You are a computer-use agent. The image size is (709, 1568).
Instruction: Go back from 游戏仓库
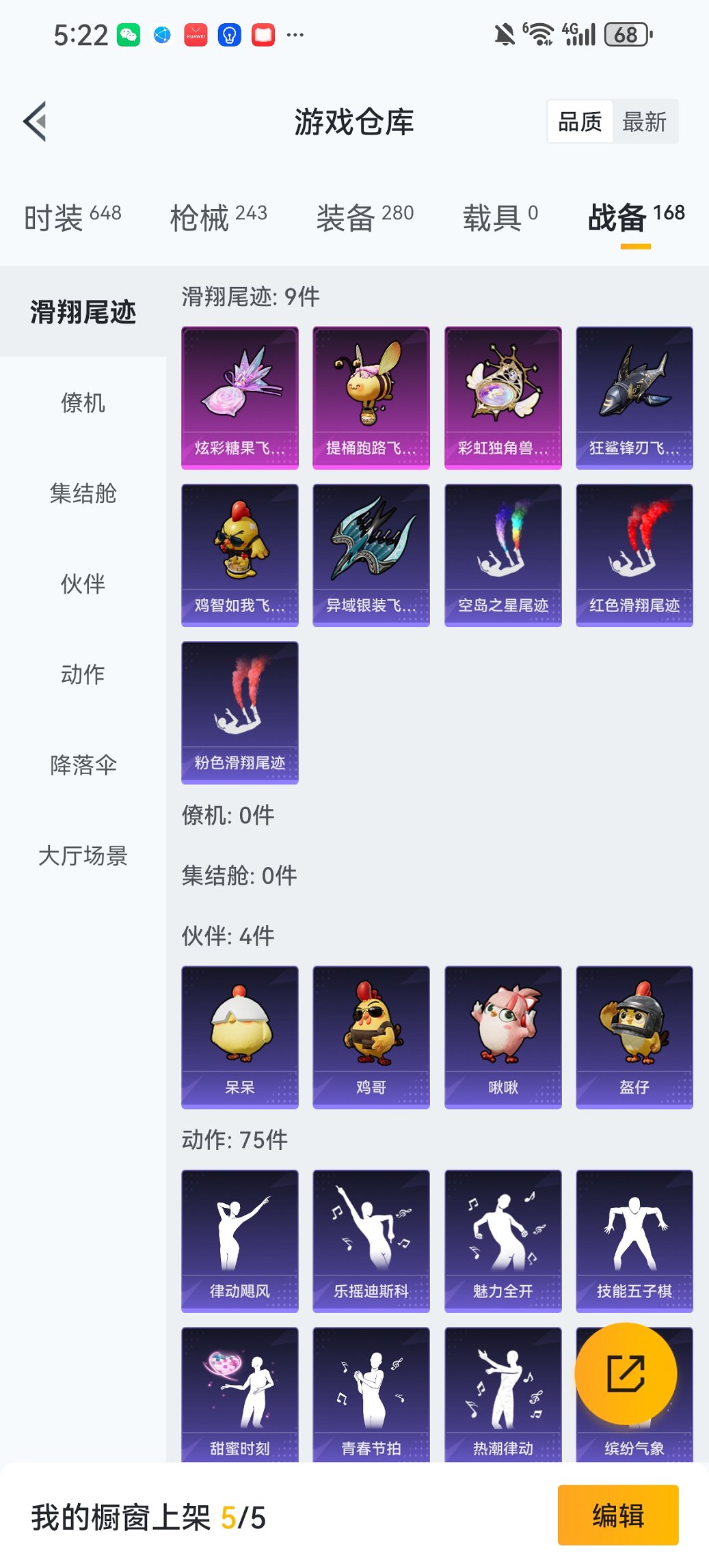pos(36,122)
